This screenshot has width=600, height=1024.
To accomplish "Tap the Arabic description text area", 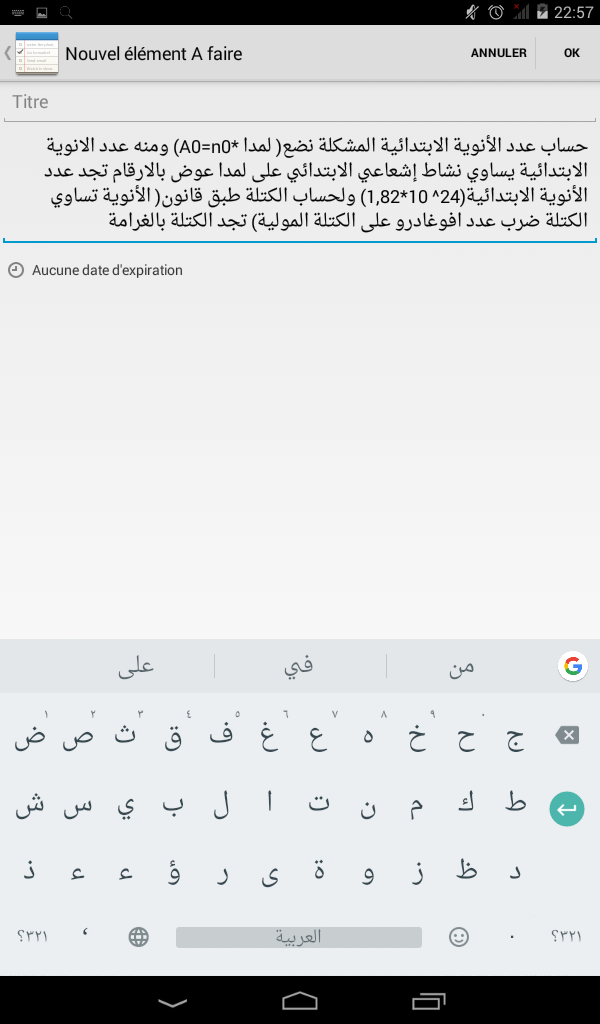I will [x=300, y=182].
